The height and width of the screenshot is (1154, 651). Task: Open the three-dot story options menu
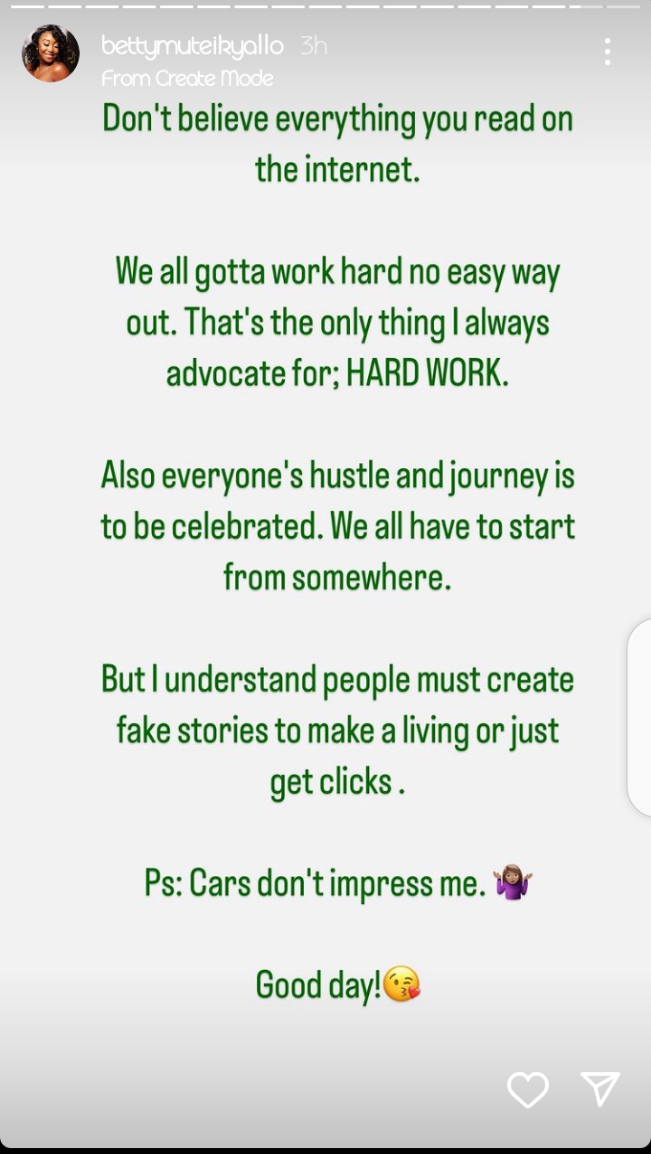607,52
